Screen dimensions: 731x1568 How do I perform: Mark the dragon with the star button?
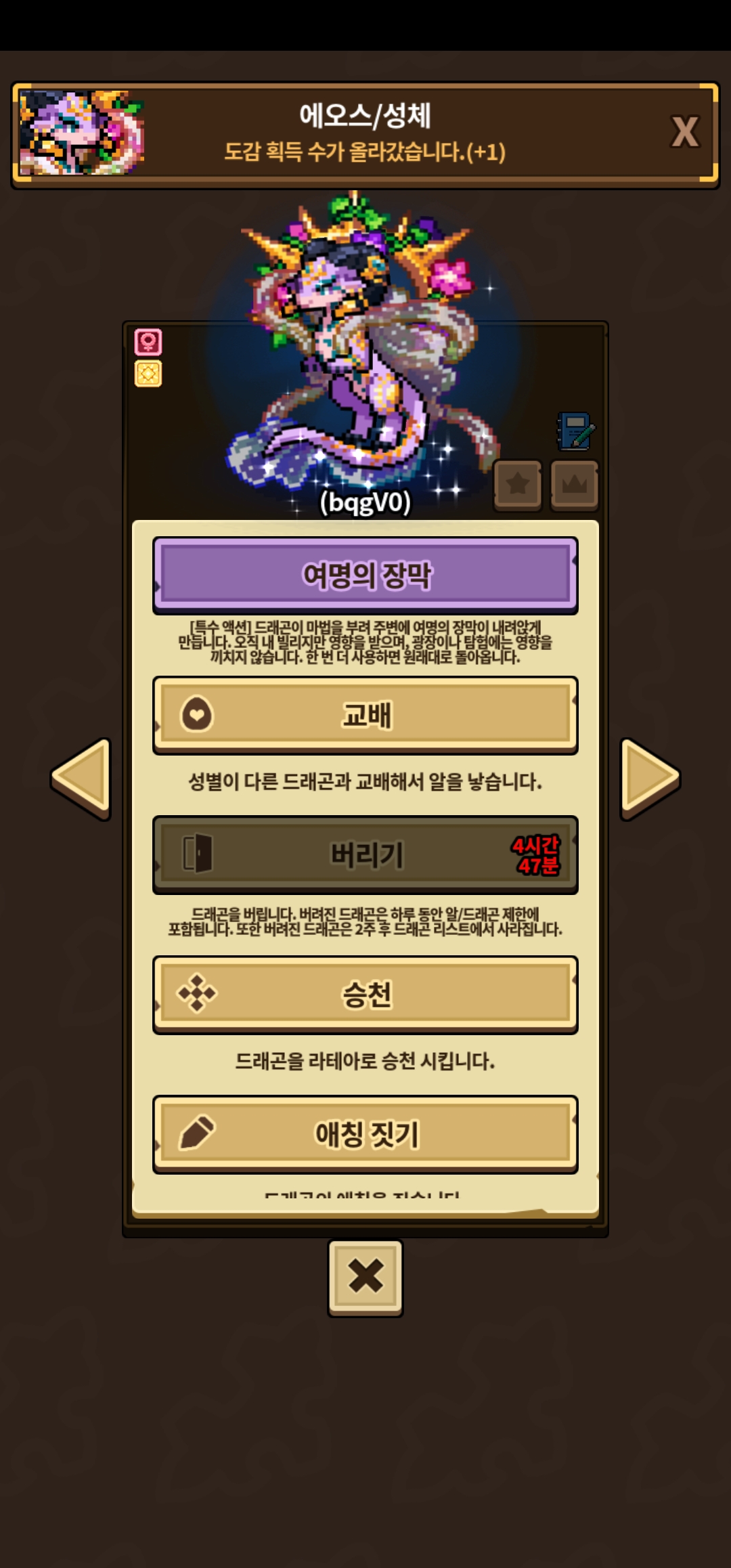(x=518, y=484)
